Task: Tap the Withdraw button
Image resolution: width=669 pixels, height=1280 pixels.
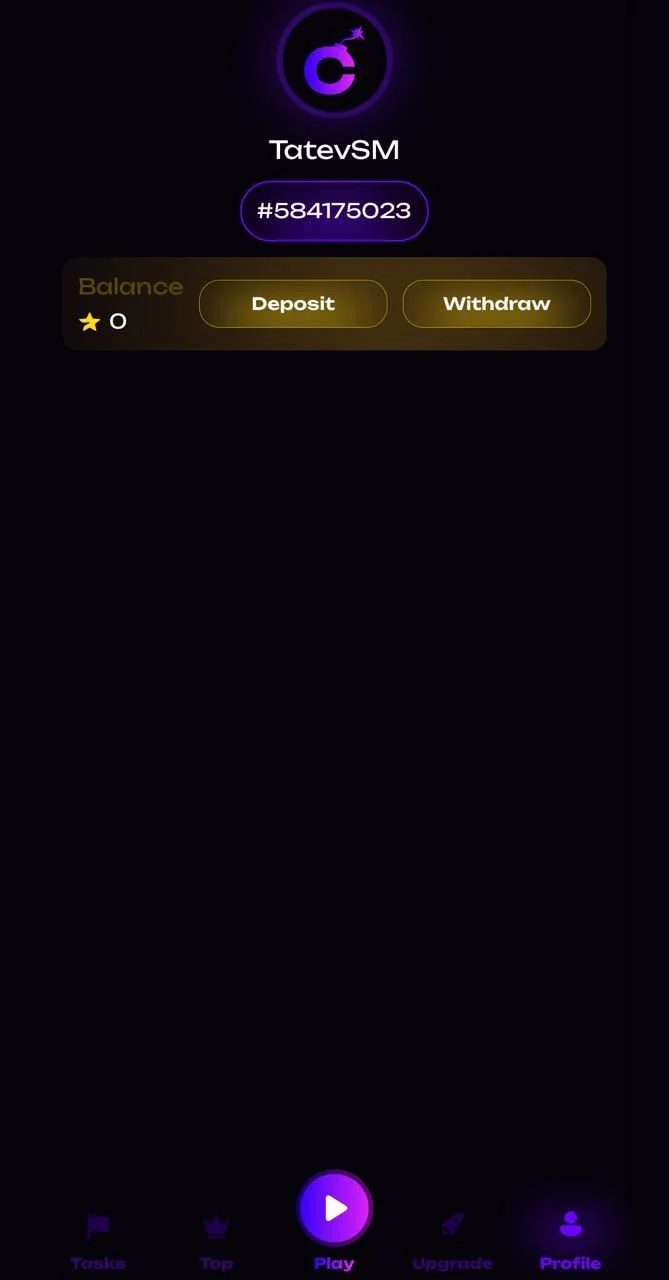Action: (x=497, y=304)
